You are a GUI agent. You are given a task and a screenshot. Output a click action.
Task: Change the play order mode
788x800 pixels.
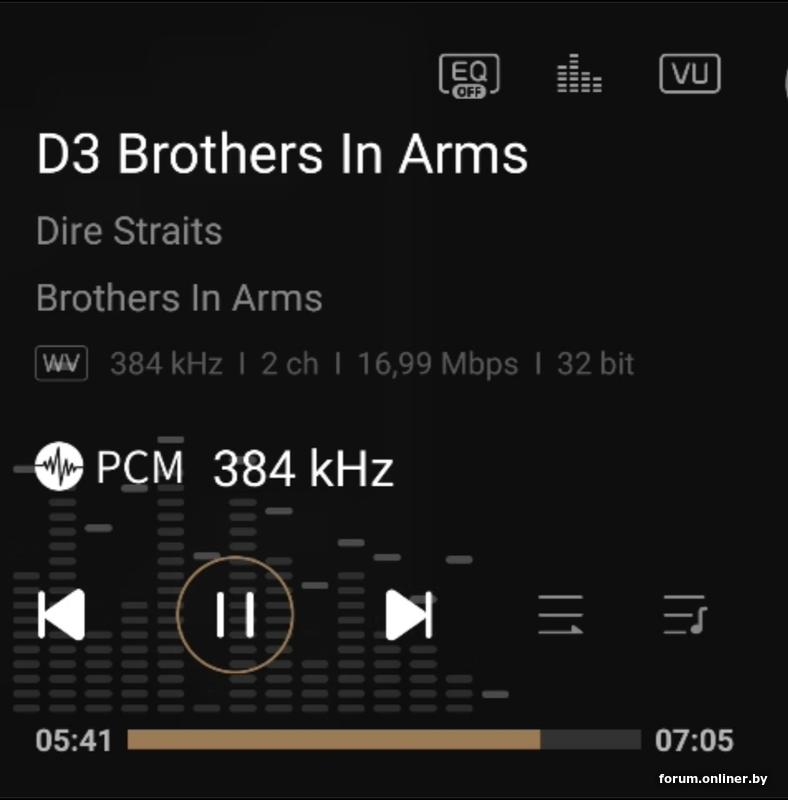[560, 614]
